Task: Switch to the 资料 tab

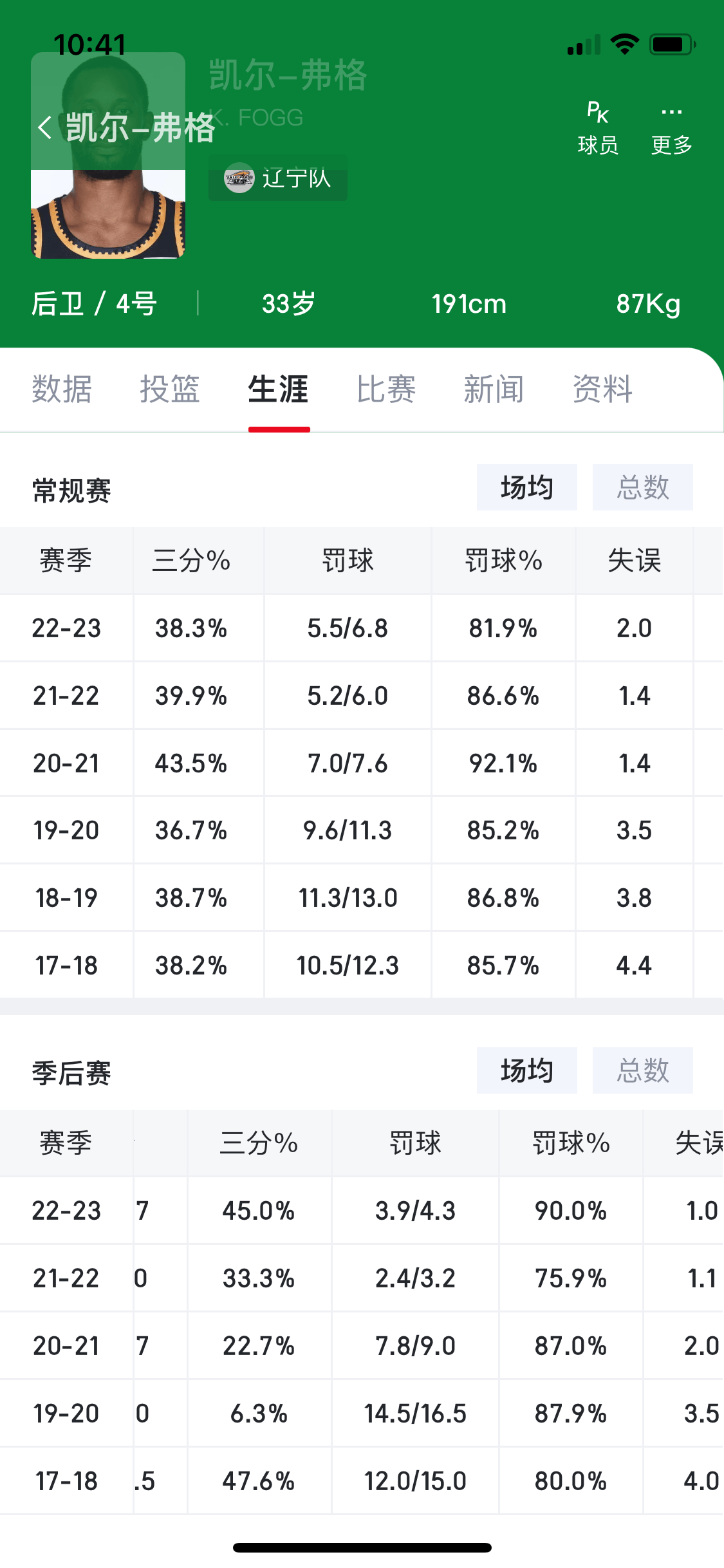Action: tap(602, 389)
